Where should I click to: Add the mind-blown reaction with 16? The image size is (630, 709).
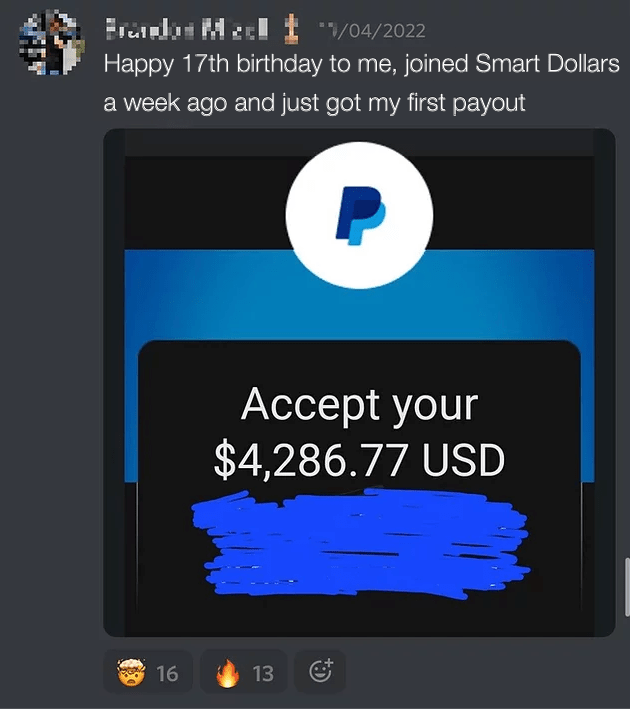point(146,673)
